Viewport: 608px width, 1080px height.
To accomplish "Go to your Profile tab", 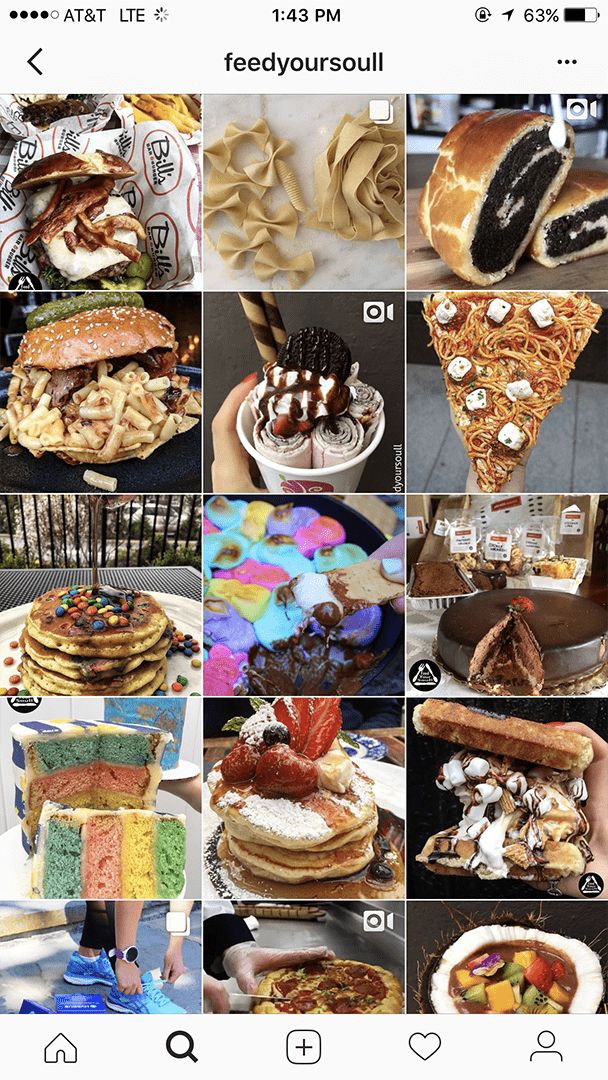I will pos(546,1047).
